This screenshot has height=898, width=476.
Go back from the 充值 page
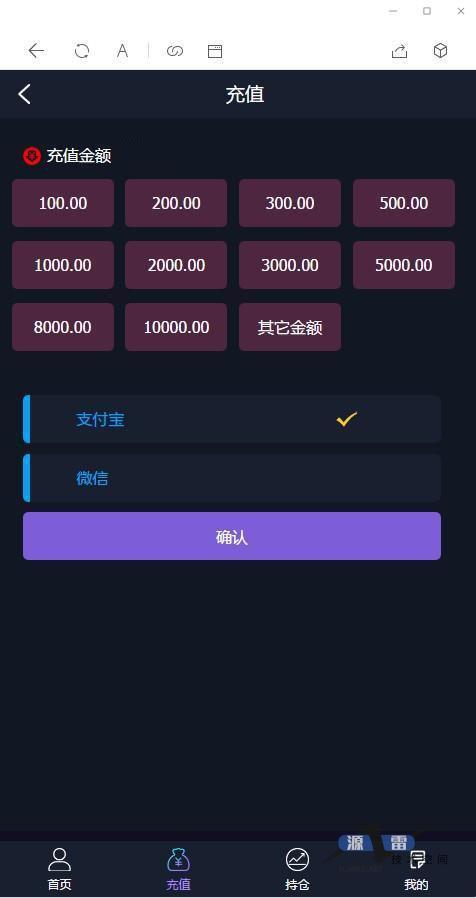click(24, 94)
